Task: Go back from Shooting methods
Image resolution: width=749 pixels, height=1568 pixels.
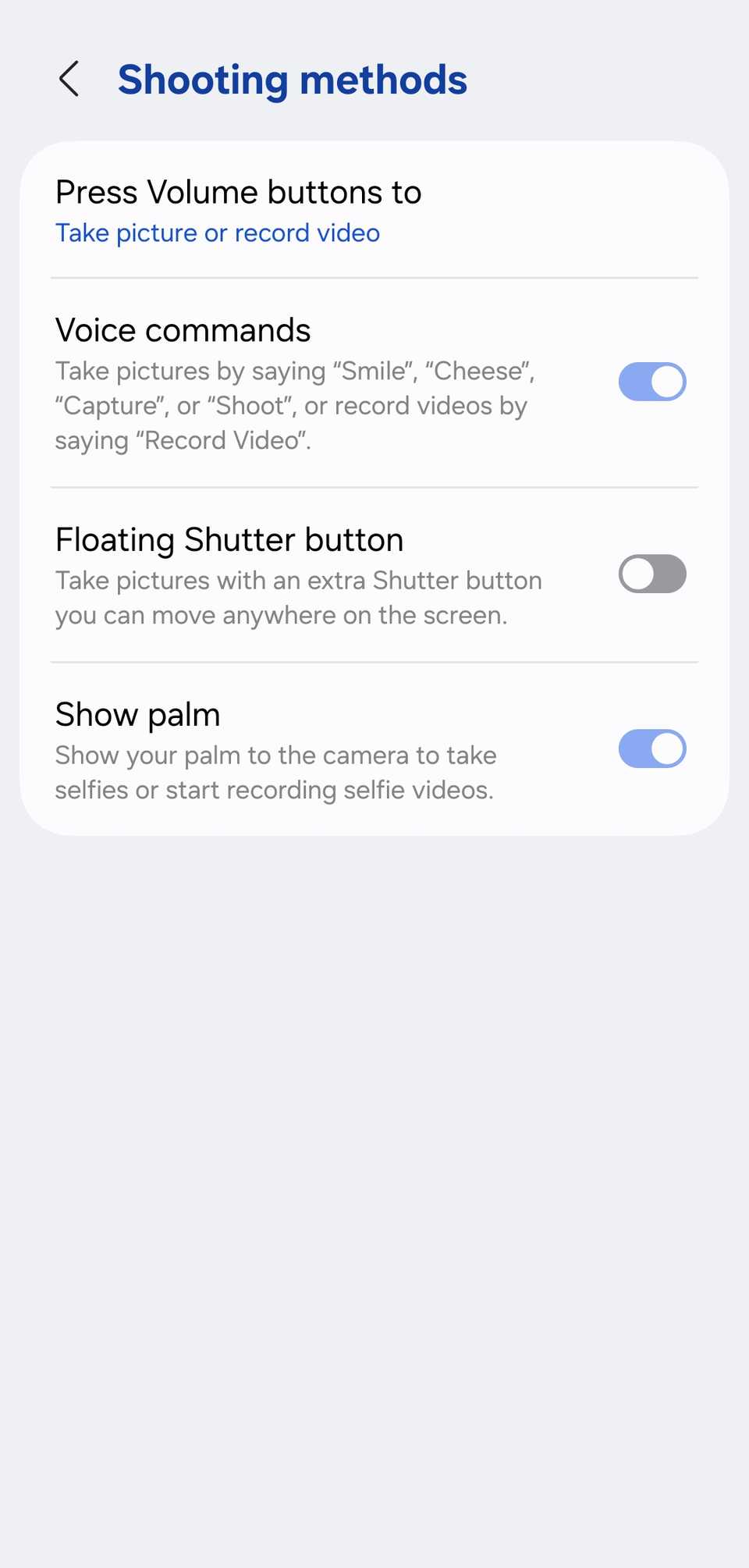Action: pyautogui.click(x=69, y=80)
